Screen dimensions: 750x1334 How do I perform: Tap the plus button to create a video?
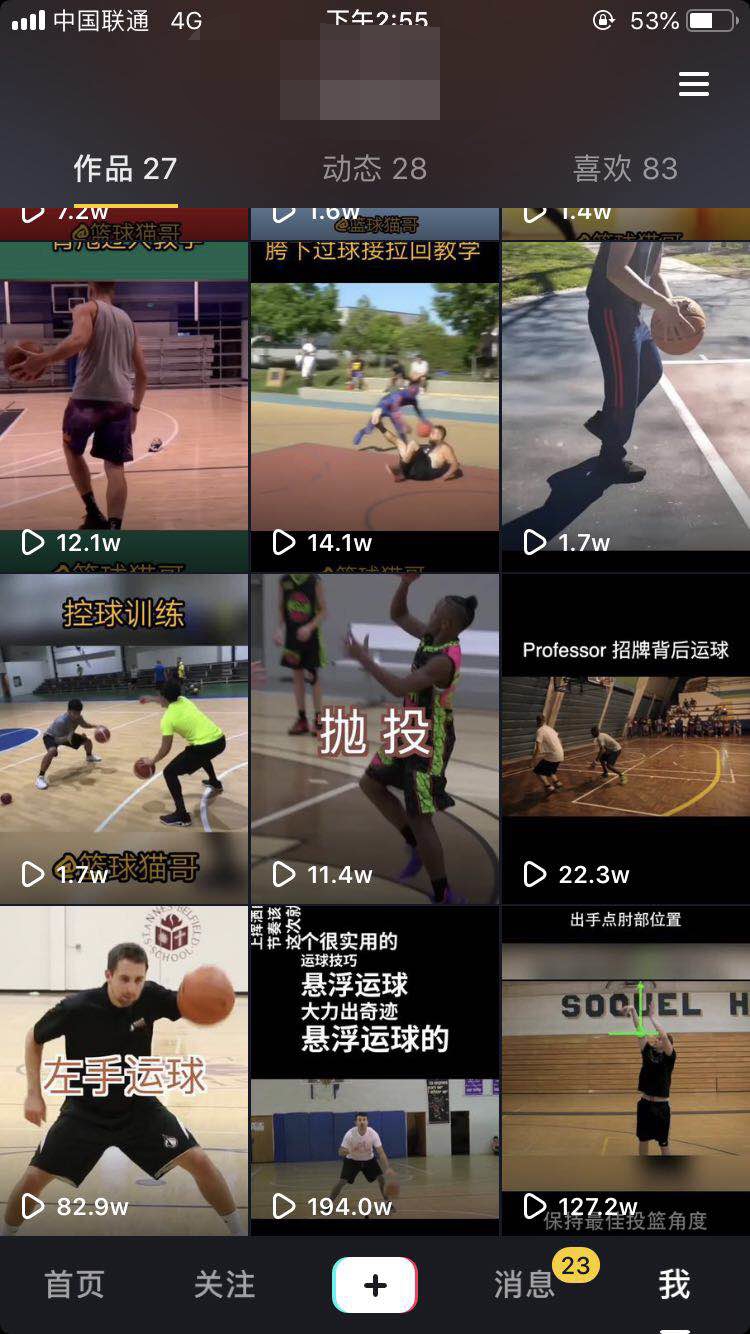[x=375, y=1285]
